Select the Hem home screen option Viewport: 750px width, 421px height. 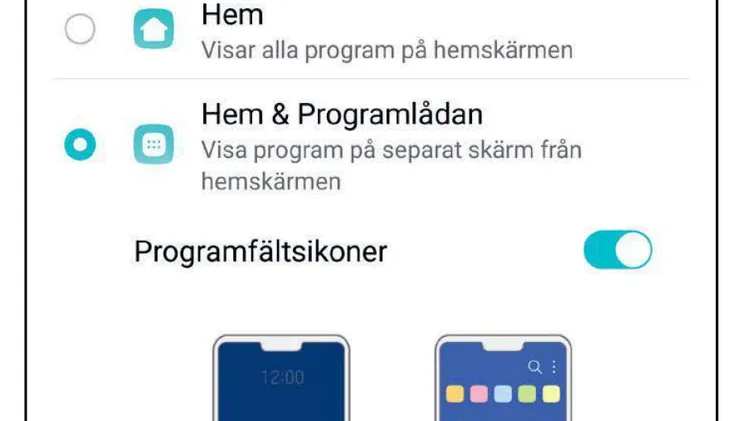(80, 31)
